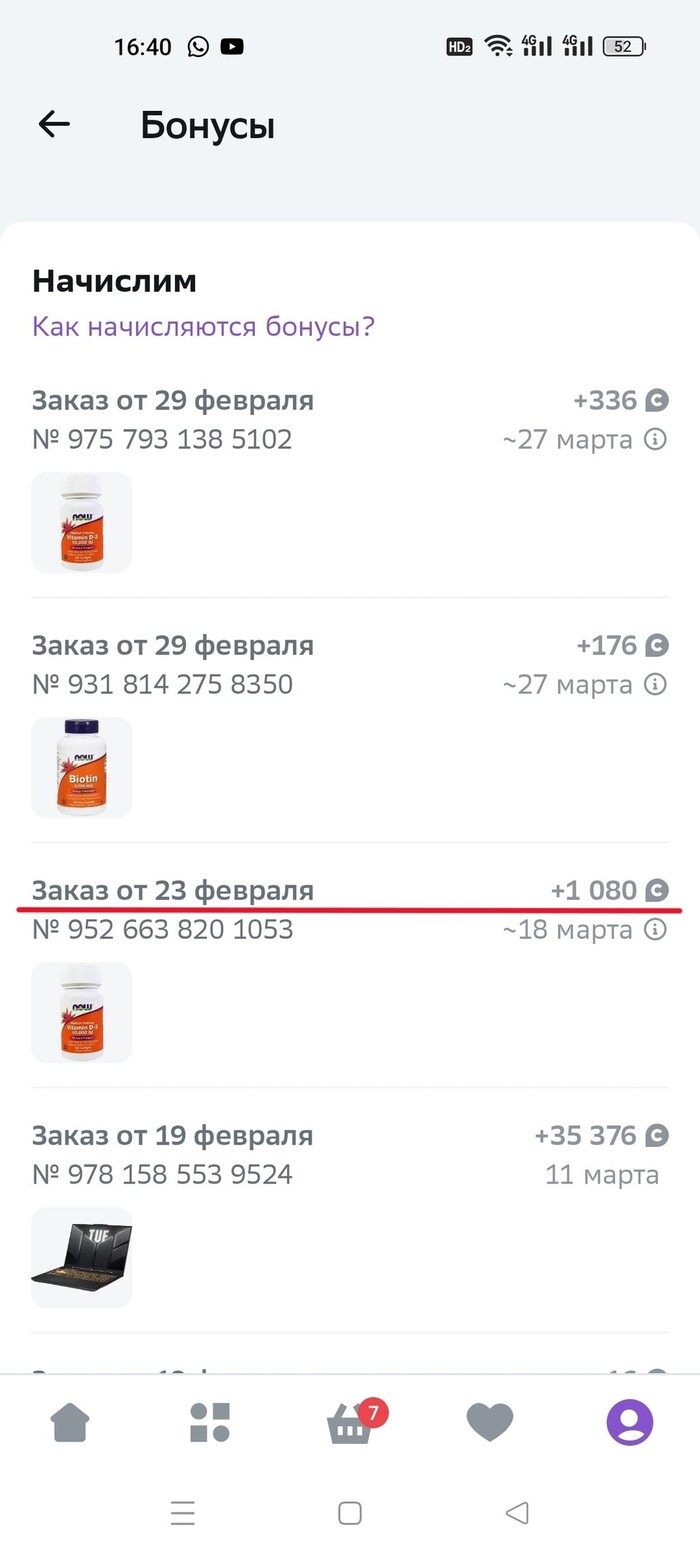This screenshot has width=700, height=1556.
Task: View the TUF laptop product thumbnail
Action: pyautogui.click(x=82, y=1257)
